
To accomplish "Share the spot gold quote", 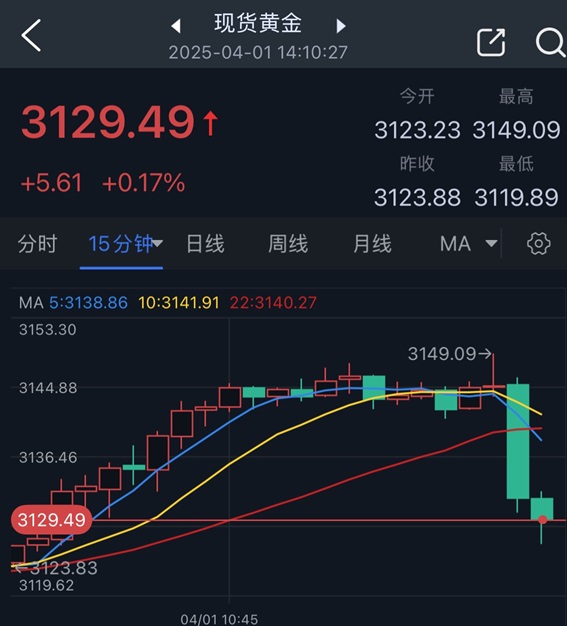I will (491, 42).
